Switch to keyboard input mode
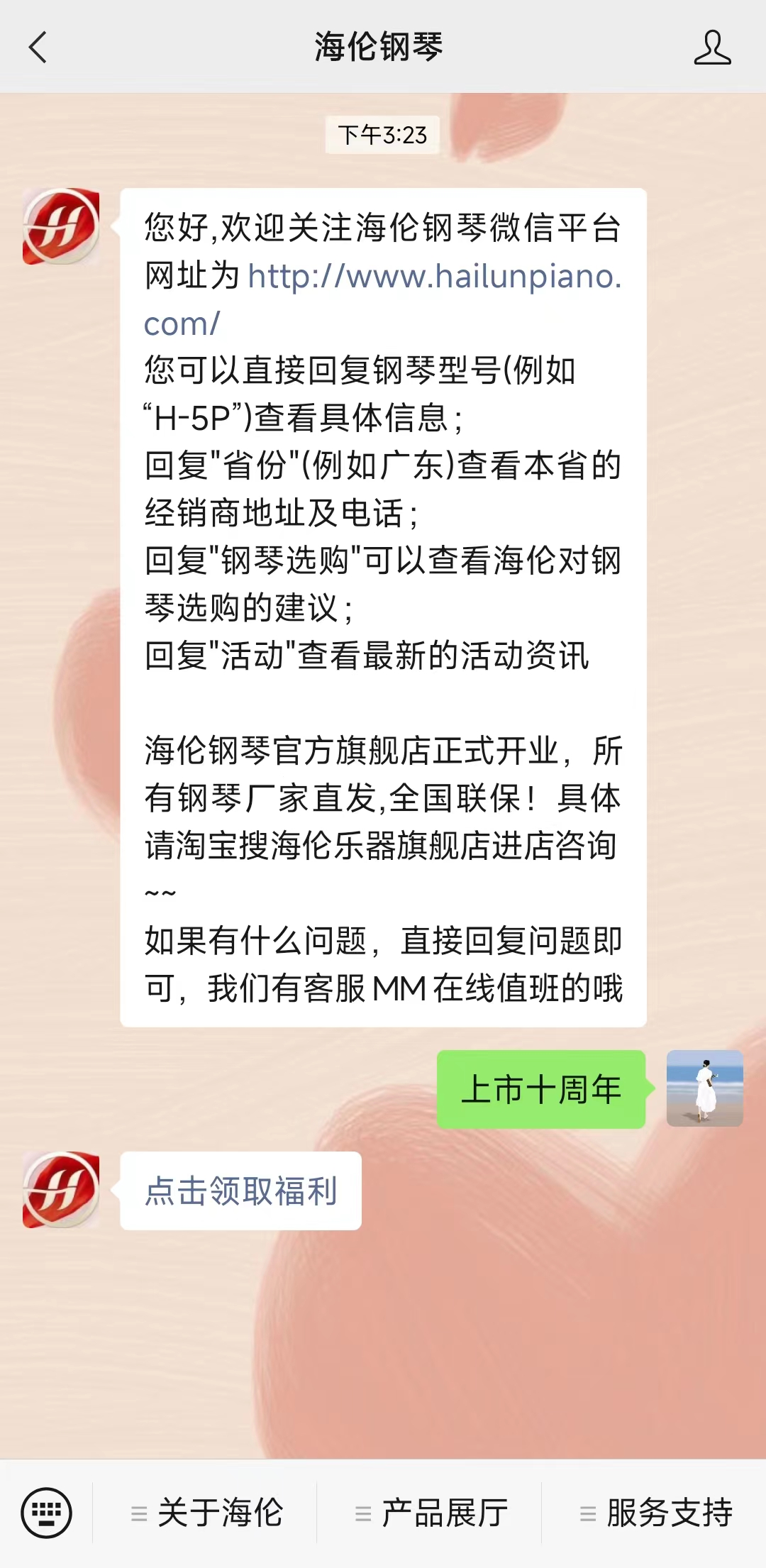The height and width of the screenshot is (1568, 766). pyautogui.click(x=47, y=1513)
